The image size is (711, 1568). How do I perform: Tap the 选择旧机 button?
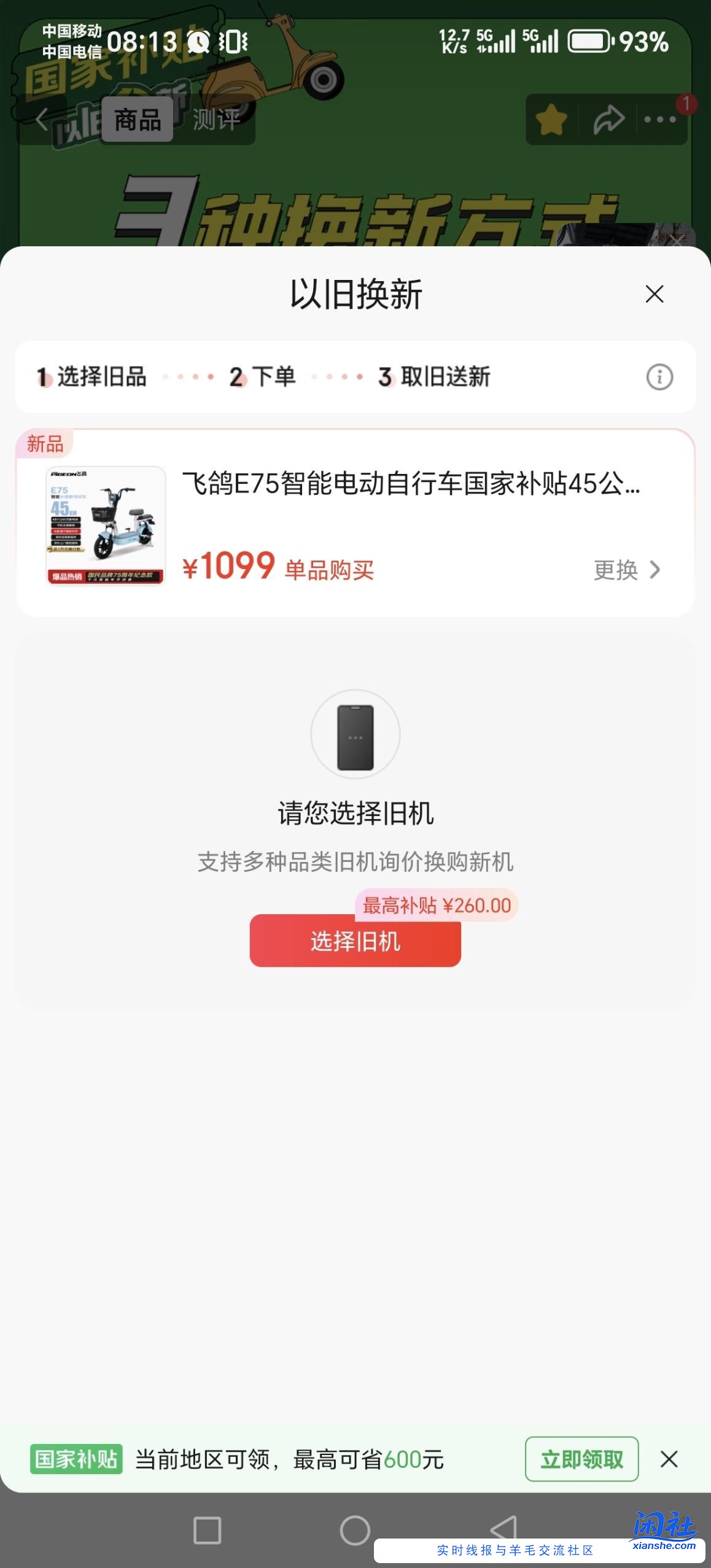tap(355, 943)
